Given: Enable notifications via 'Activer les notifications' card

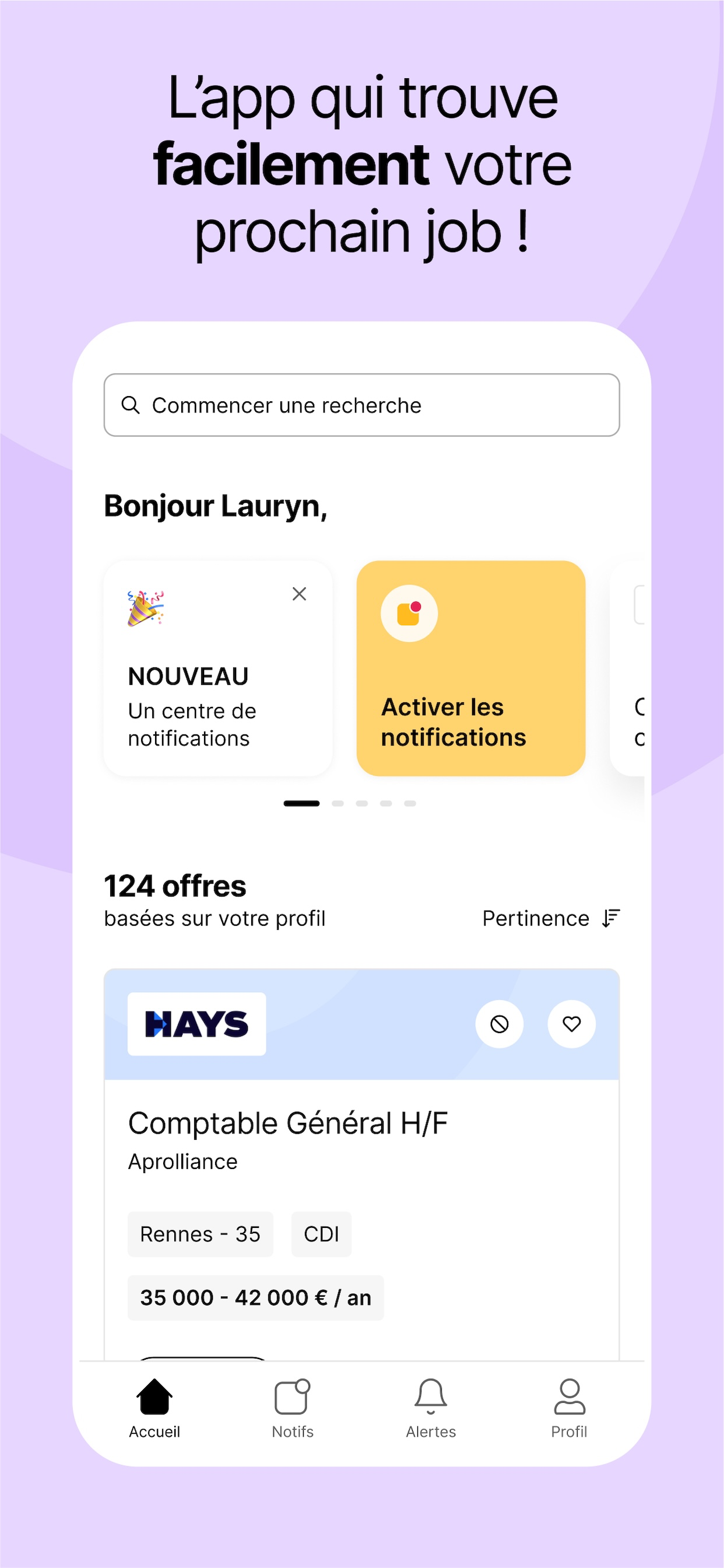Looking at the screenshot, I should coord(471,670).
